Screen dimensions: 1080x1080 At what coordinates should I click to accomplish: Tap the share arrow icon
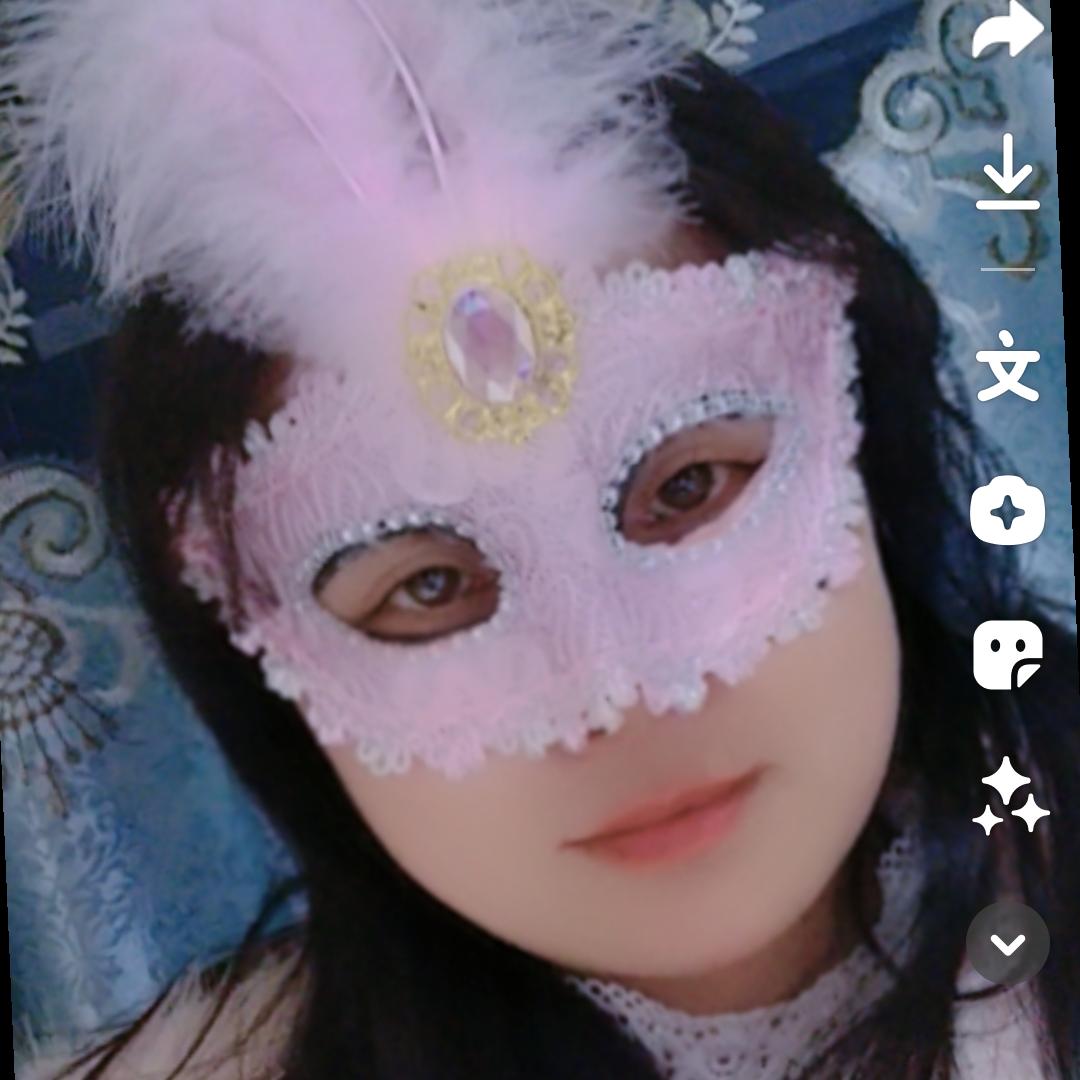click(1007, 29)
